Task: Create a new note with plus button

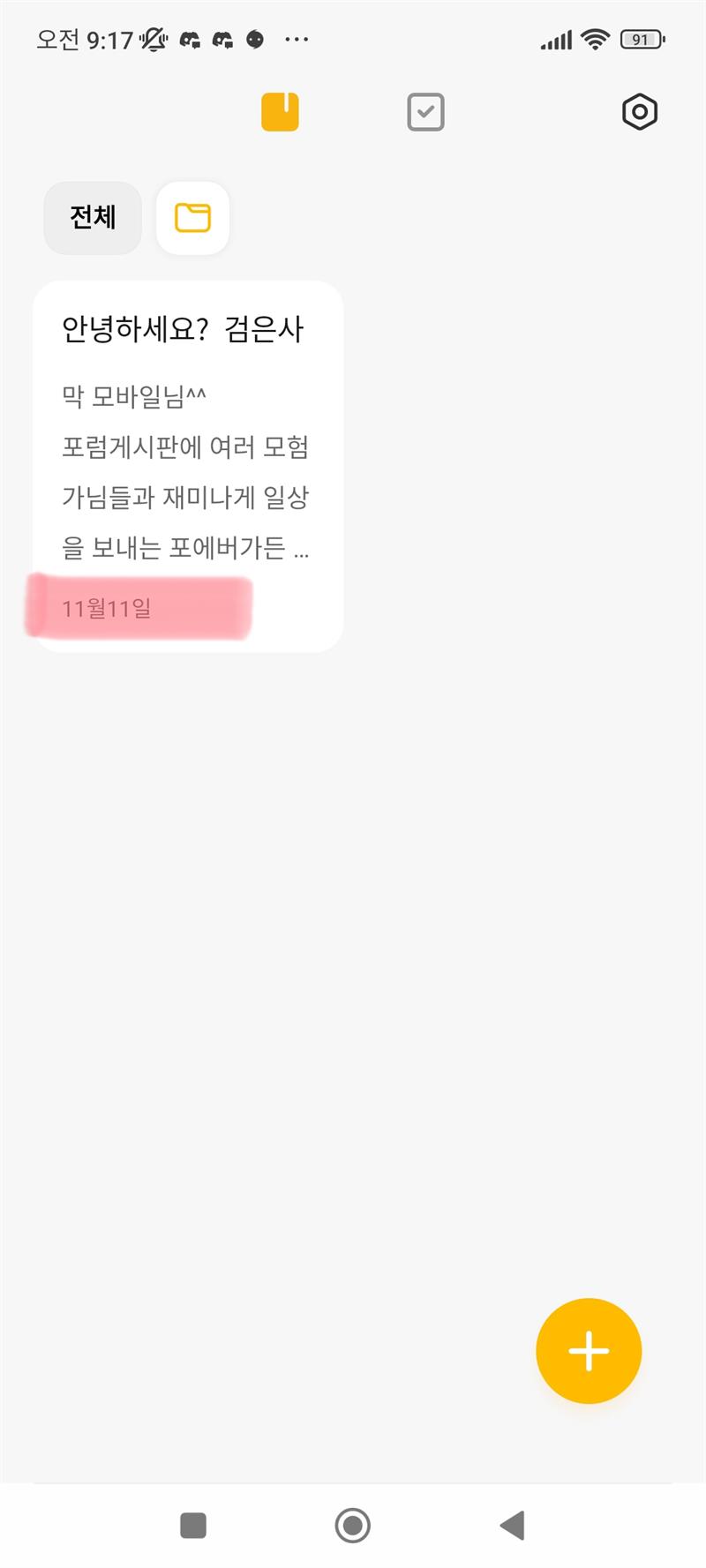Action: 589,1351
